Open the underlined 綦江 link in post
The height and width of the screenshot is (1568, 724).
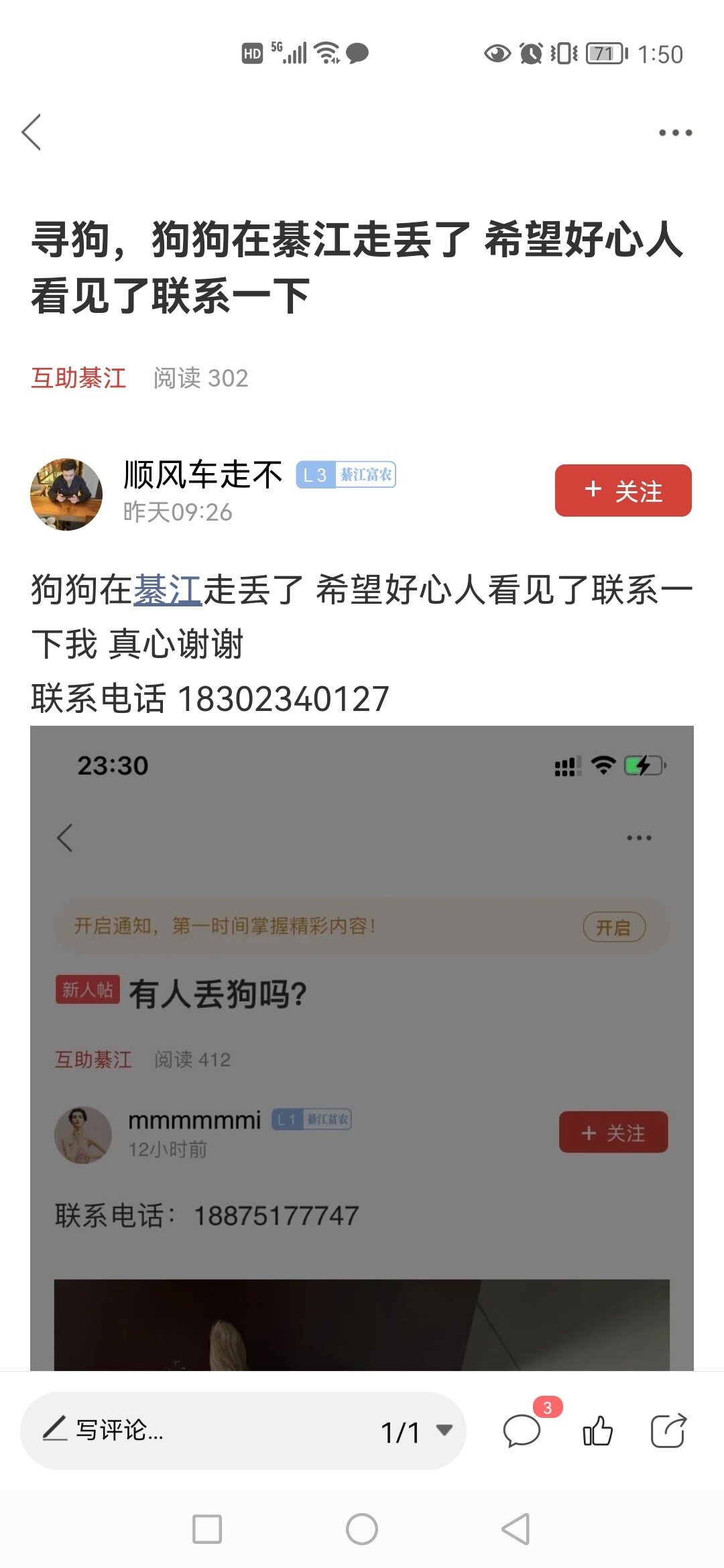pyautogui.click(x=168, y=590)
